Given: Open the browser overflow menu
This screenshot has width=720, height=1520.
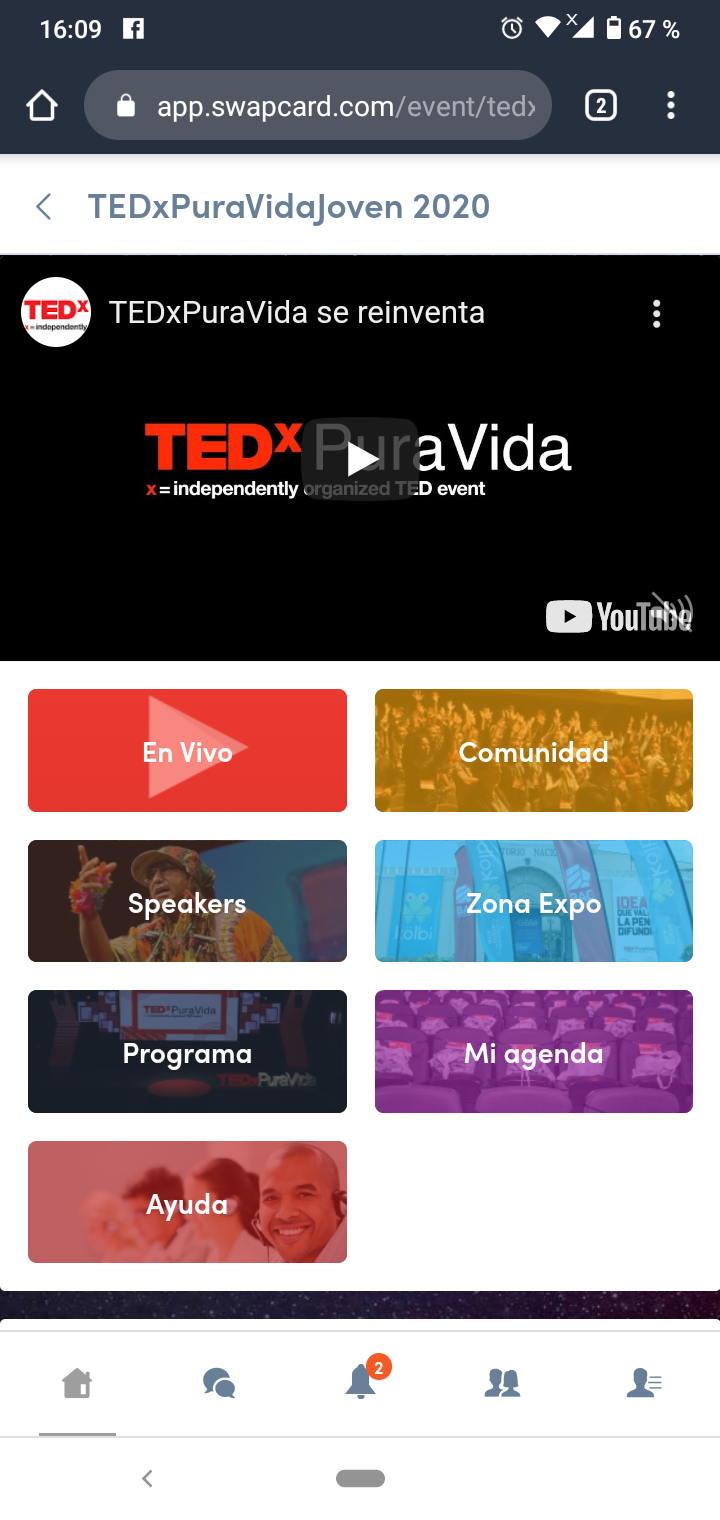Looking at the screenshot, I should click(x=670, y=106).
